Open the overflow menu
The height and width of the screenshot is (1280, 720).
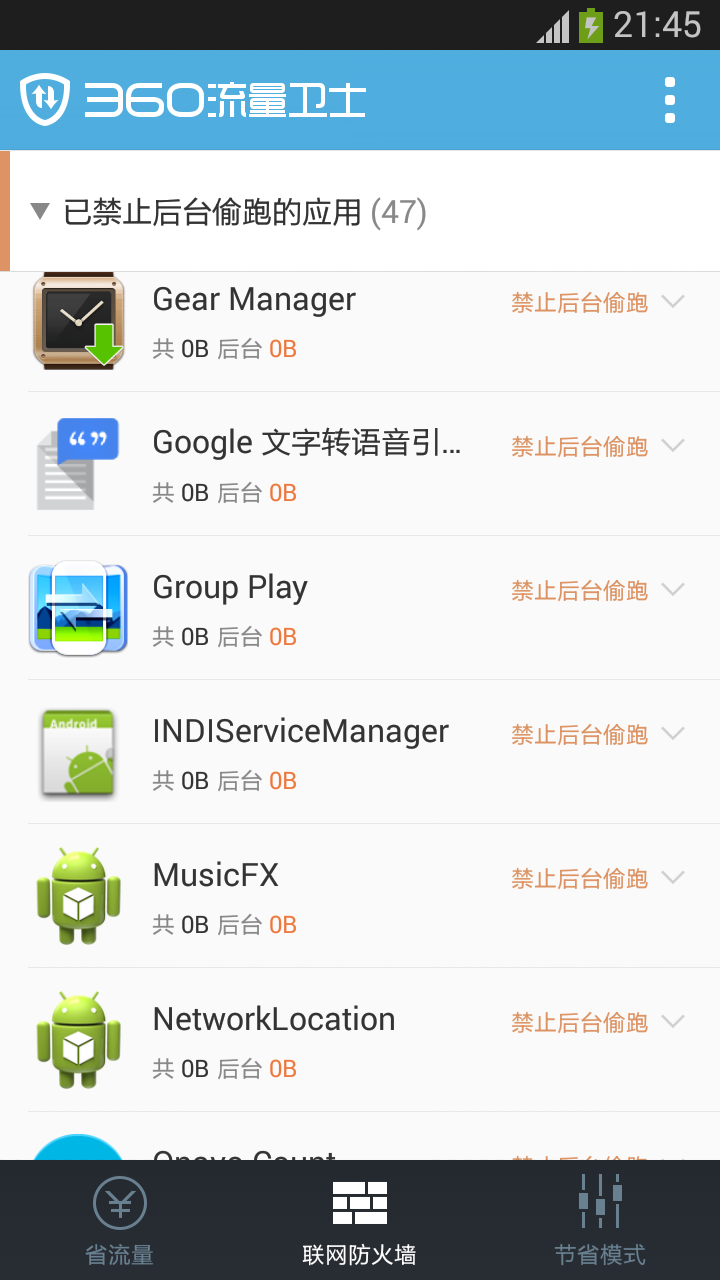[x=669, y=100]
